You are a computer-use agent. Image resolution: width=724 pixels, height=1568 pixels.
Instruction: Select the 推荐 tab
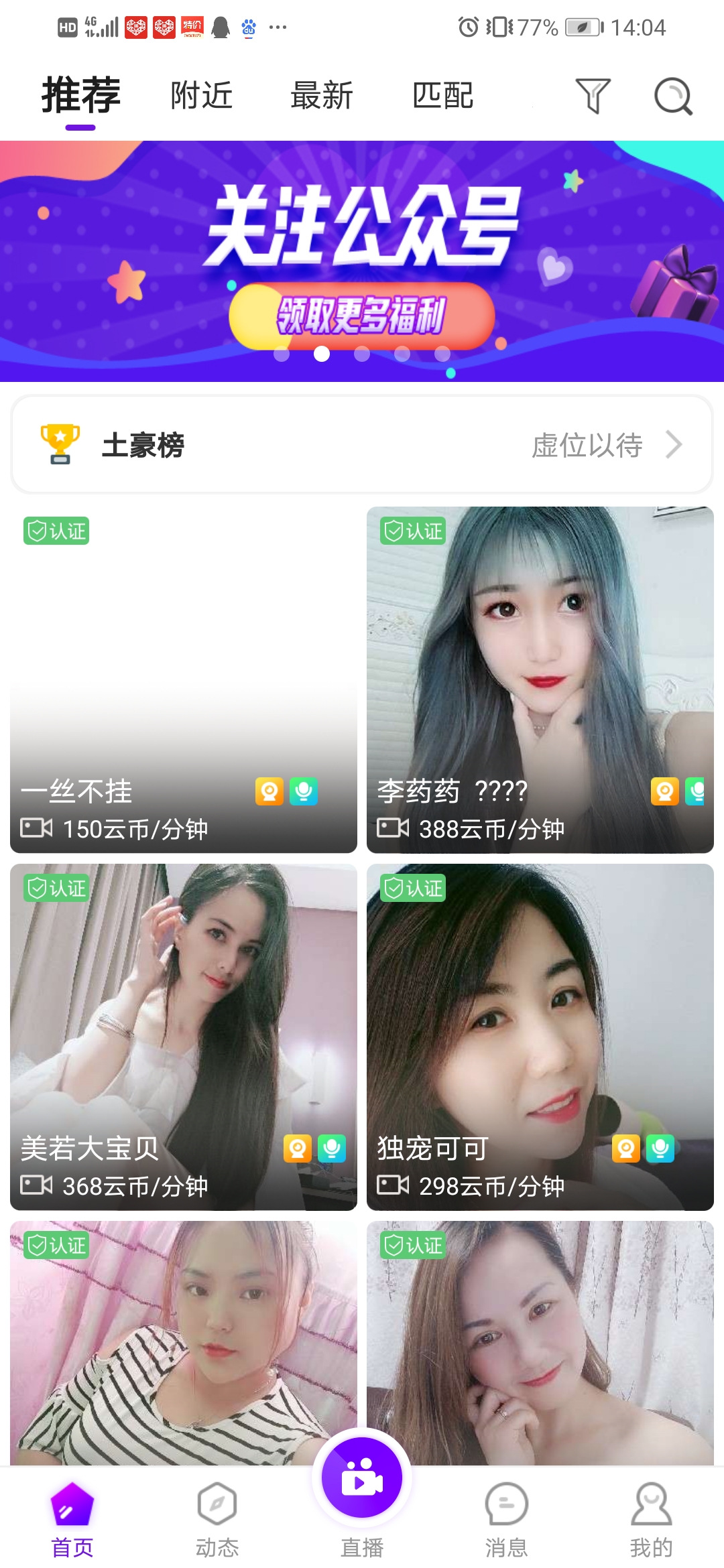click(80, 96)
